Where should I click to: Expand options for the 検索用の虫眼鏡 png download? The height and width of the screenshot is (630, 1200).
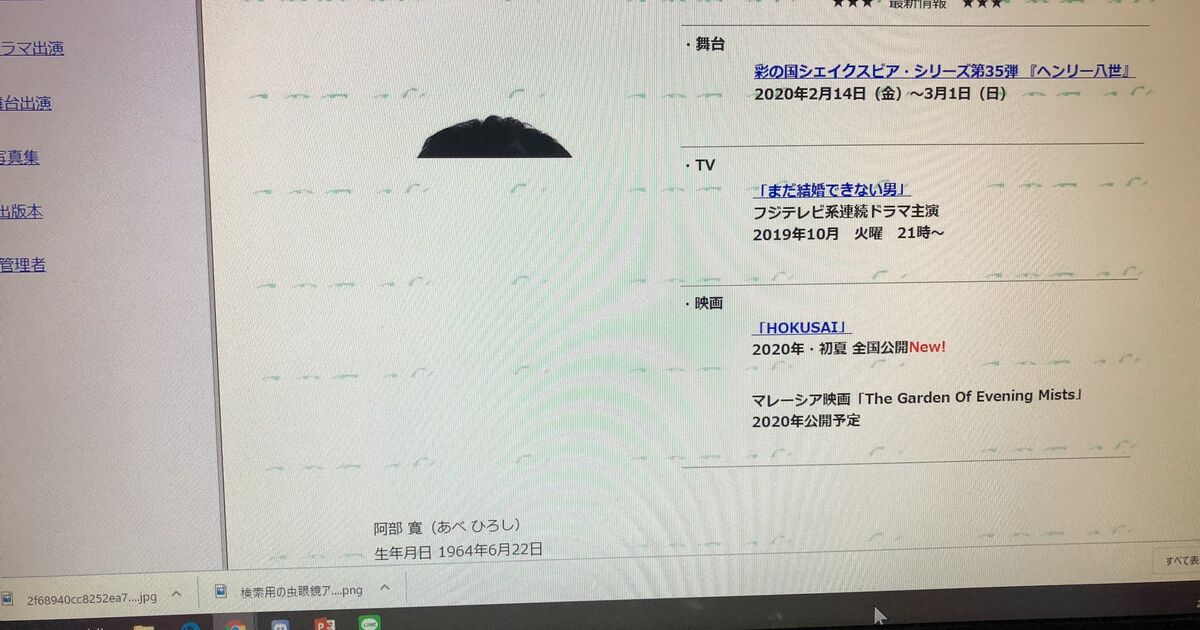coord(384,588)
